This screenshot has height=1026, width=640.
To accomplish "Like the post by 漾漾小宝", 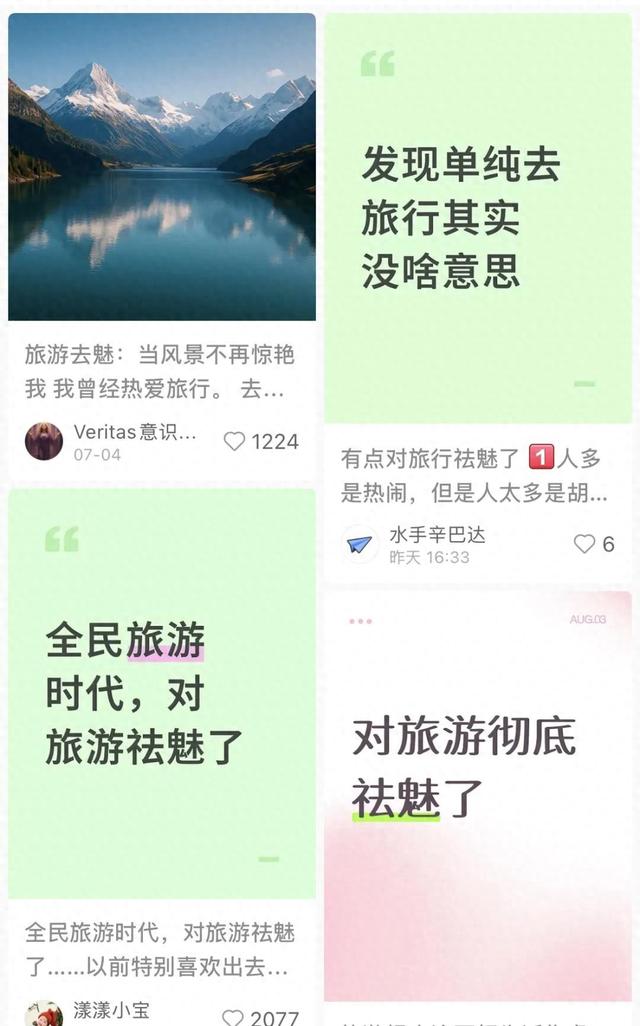I will coord(233,1017).
